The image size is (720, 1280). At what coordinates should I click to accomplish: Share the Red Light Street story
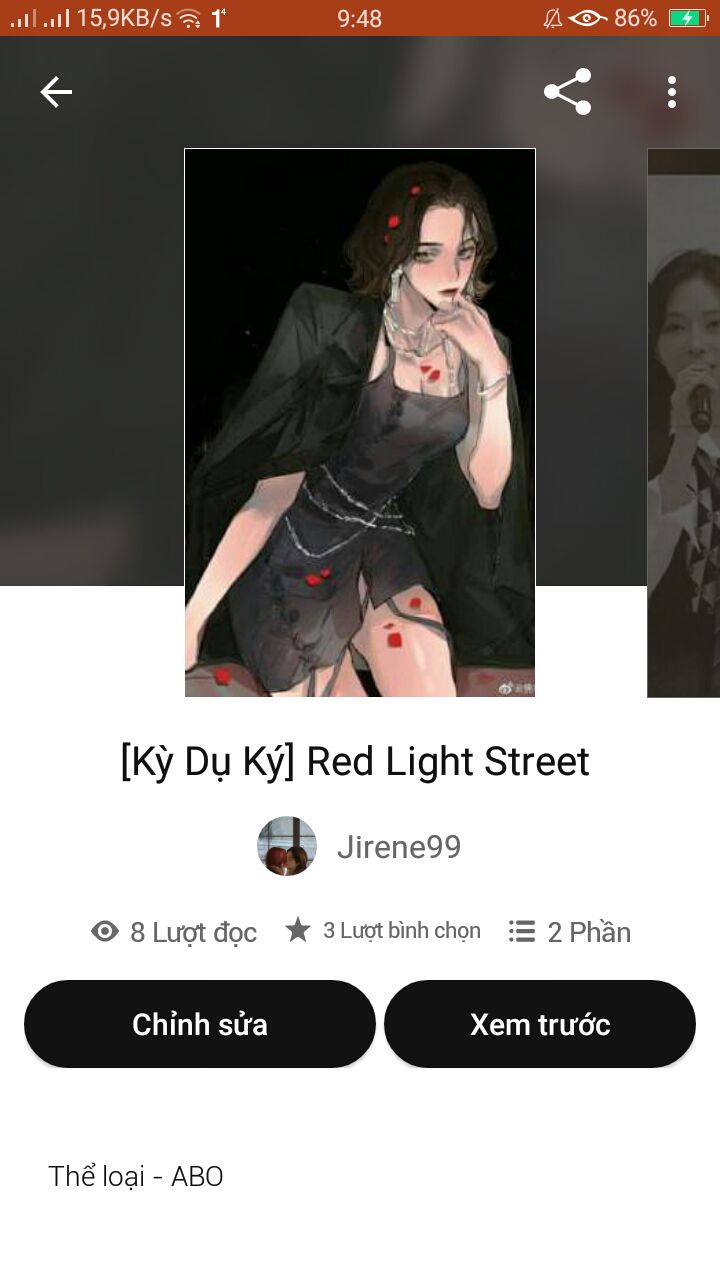click(567, 92)
